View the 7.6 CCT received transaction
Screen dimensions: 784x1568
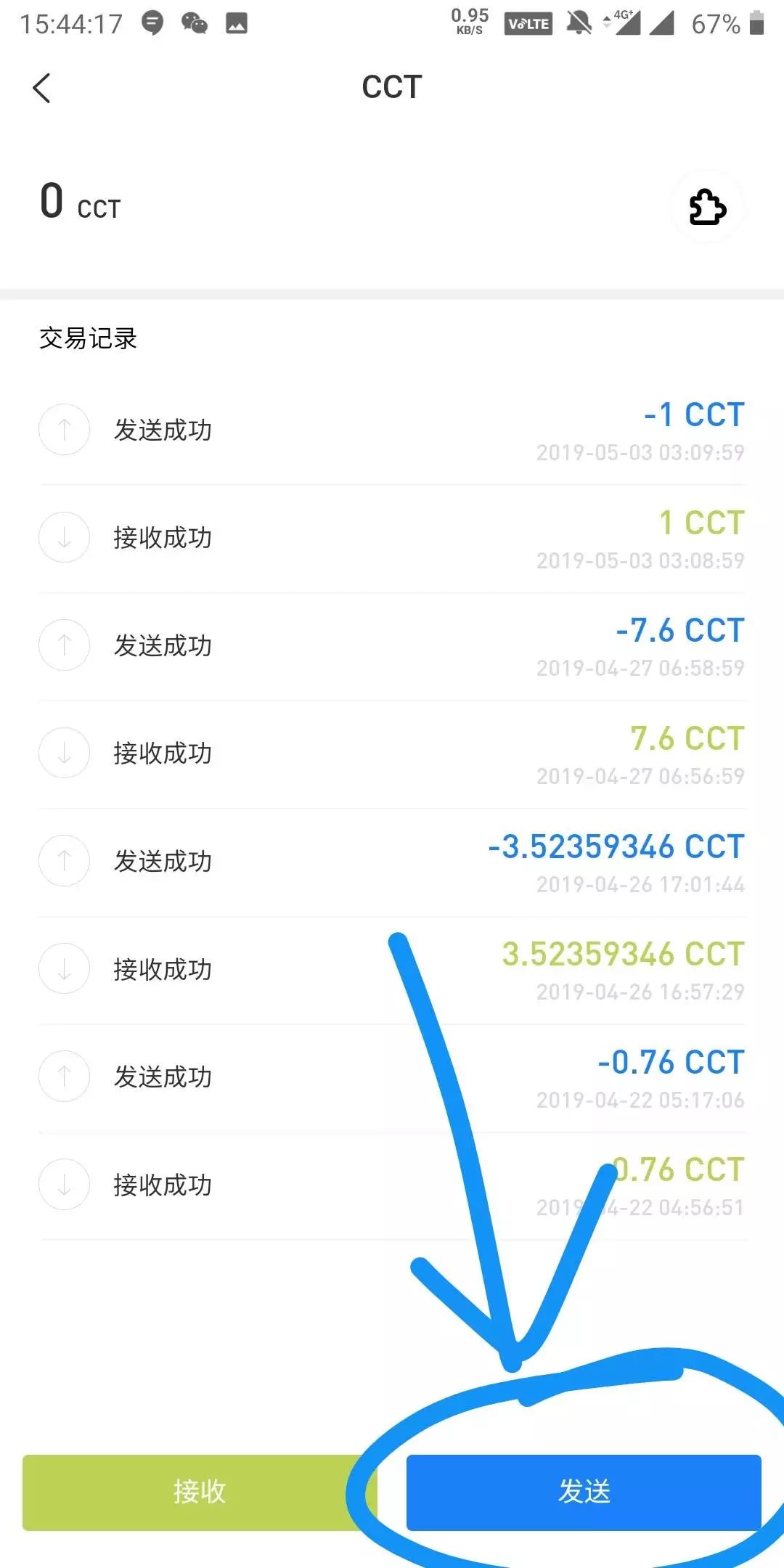pyautogui.click(x=392, y=754)
